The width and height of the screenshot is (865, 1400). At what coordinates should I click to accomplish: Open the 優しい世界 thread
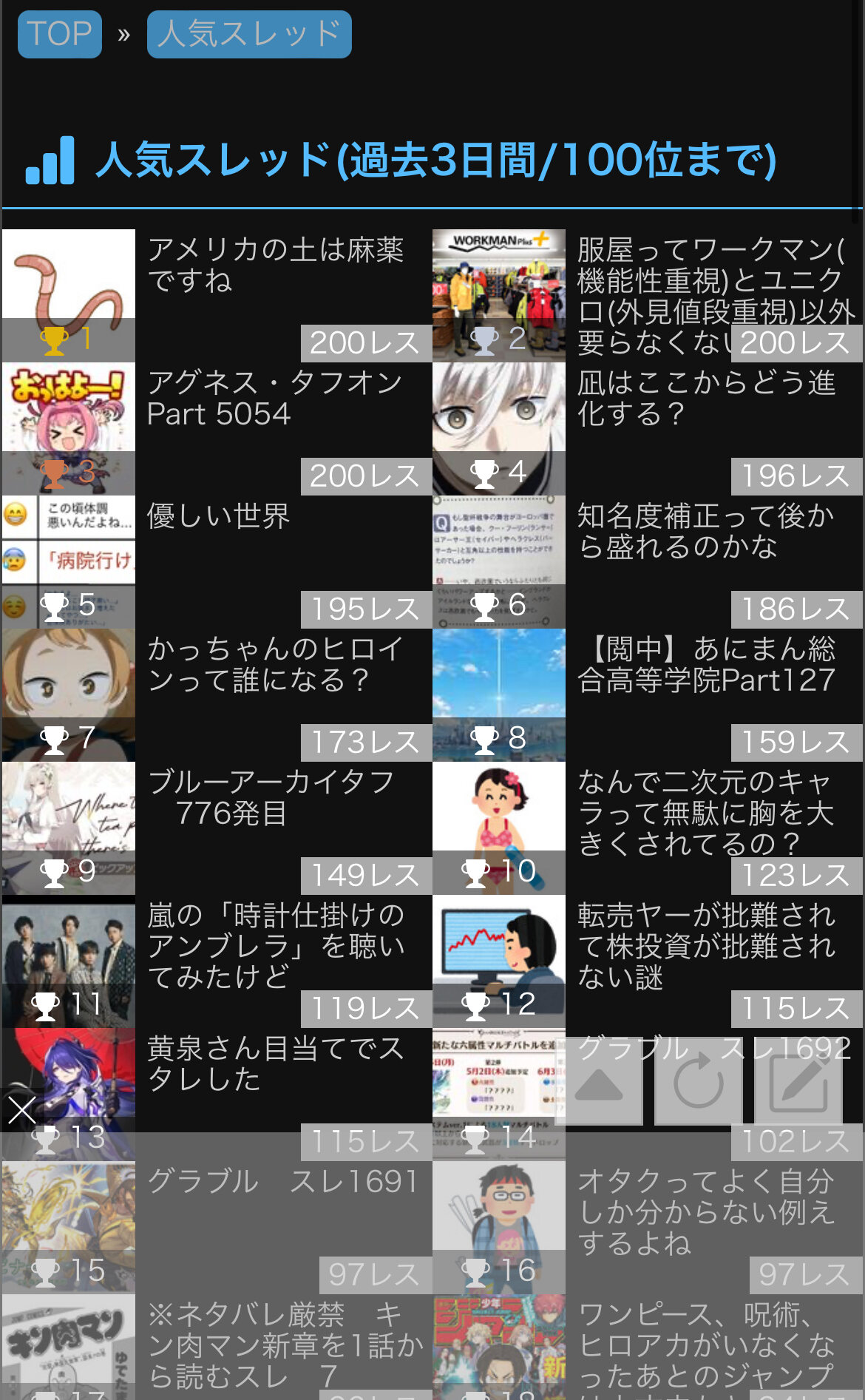click(x=217, y=561)
